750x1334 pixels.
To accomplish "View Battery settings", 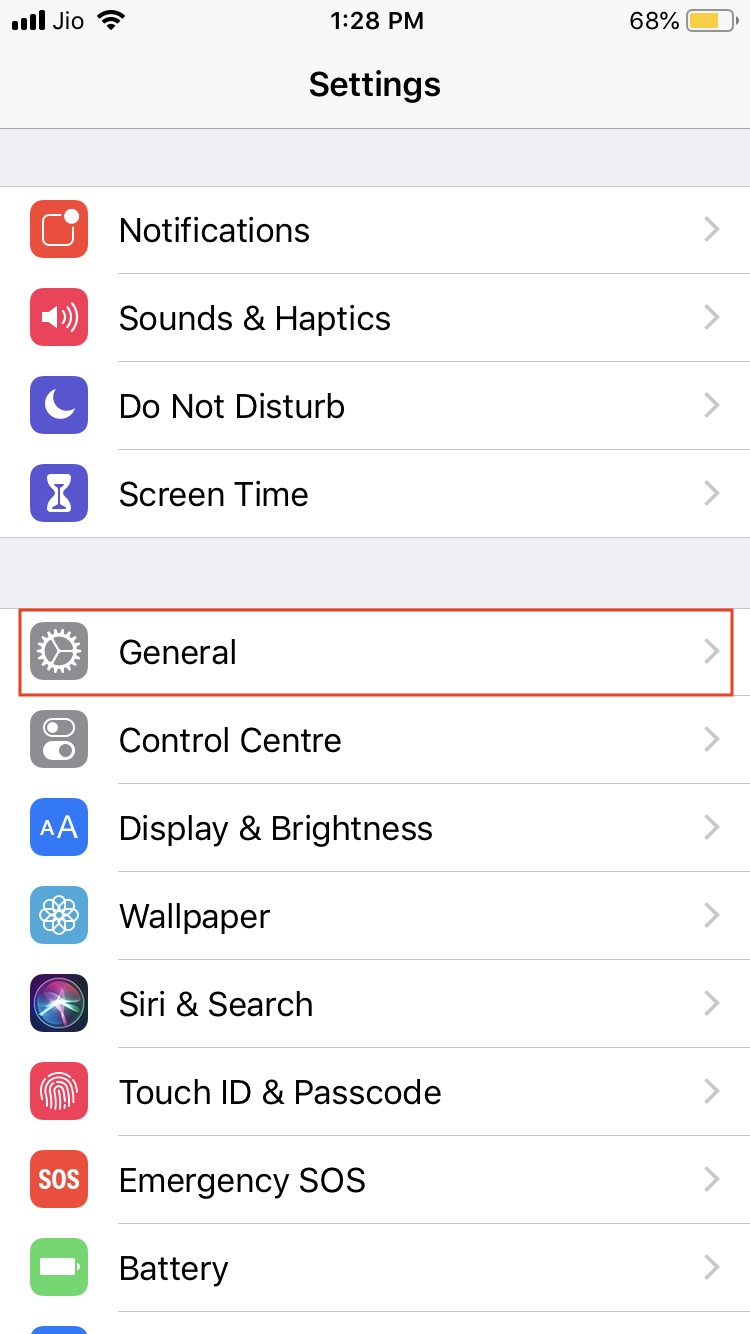I will click(x=375, y=1268).
